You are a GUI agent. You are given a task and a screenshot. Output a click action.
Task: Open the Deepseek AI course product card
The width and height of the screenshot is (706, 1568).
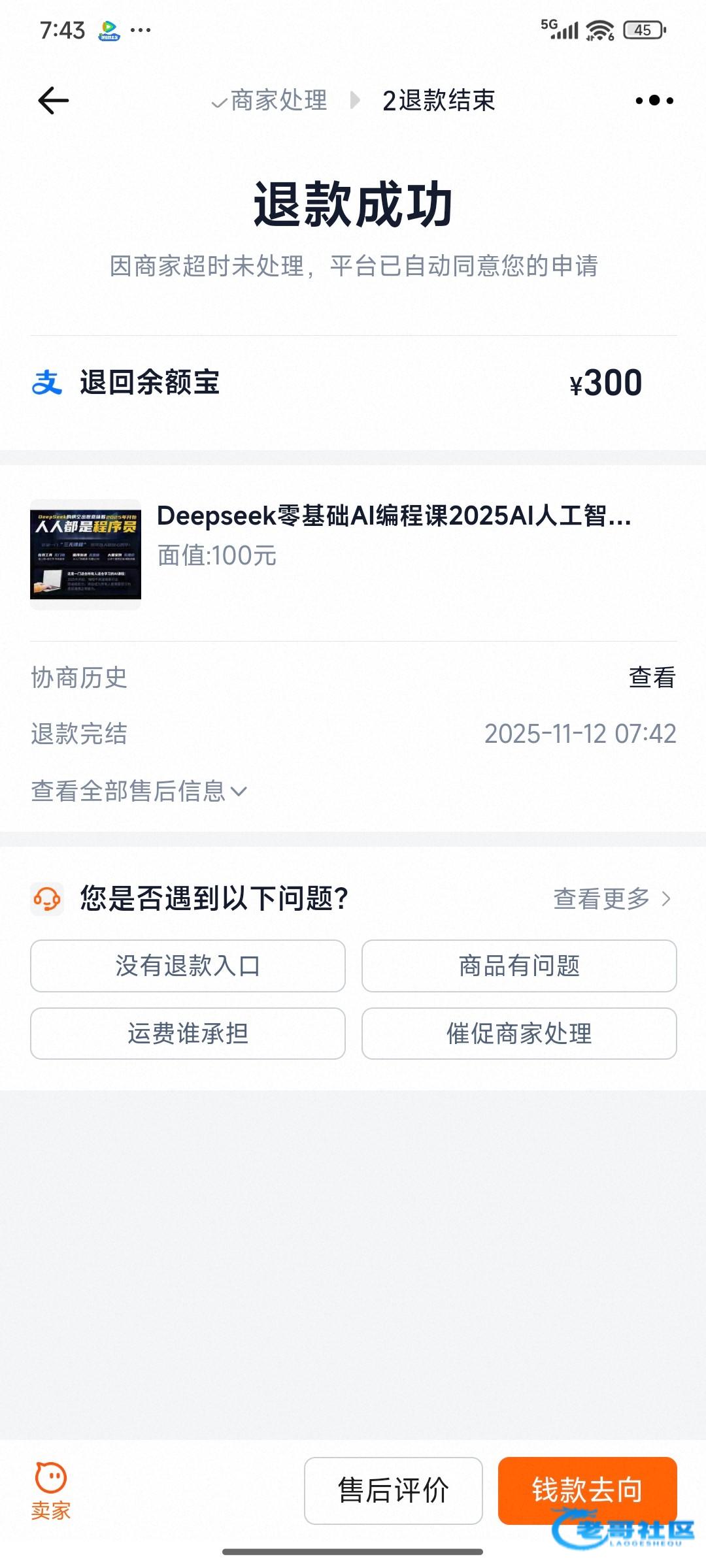click(353, 554)
